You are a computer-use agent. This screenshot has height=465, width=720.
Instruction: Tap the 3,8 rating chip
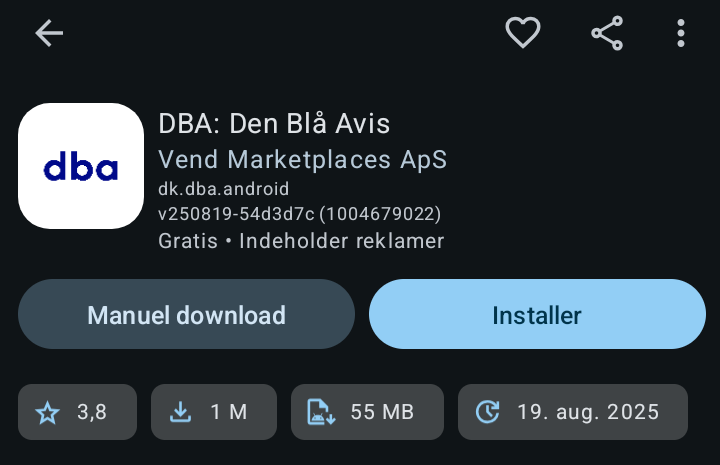click(x=77, y=412)
